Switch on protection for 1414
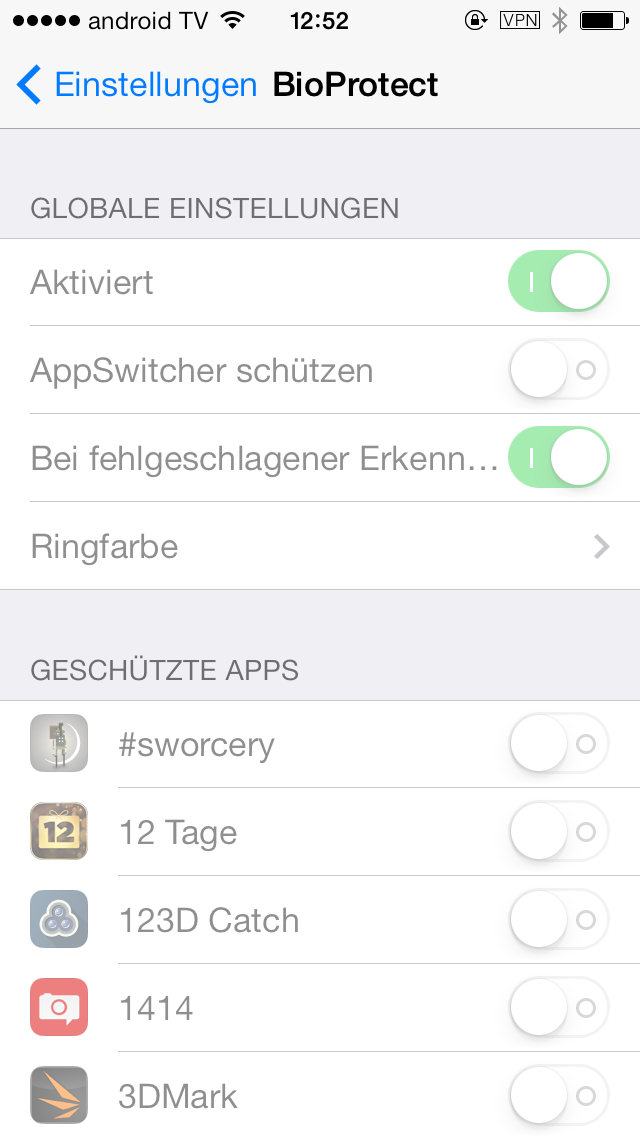This screenshot has height=1136, width=640. pyautogui.click(x=558, y=1008)
